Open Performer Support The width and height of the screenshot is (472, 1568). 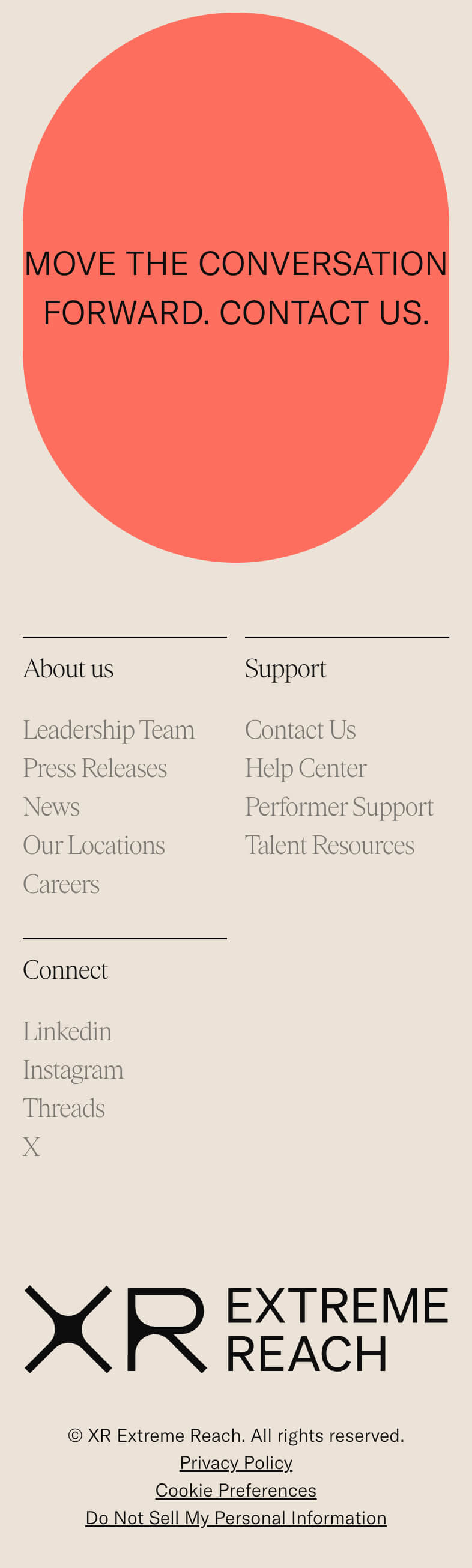click(x=339, y=807)
